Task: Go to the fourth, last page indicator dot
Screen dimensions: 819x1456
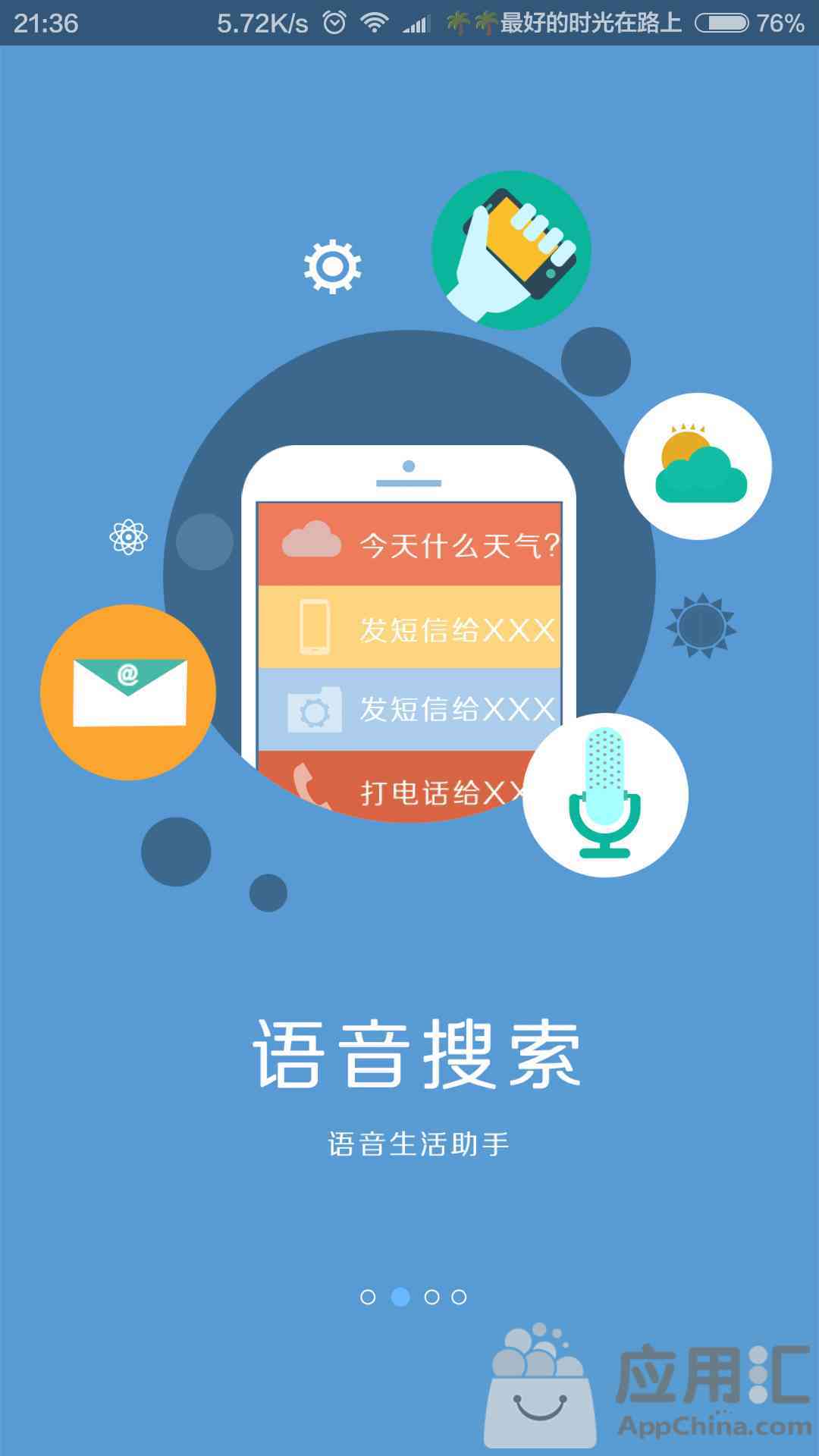Action: pyautogui.click(x=459, y=1297)
